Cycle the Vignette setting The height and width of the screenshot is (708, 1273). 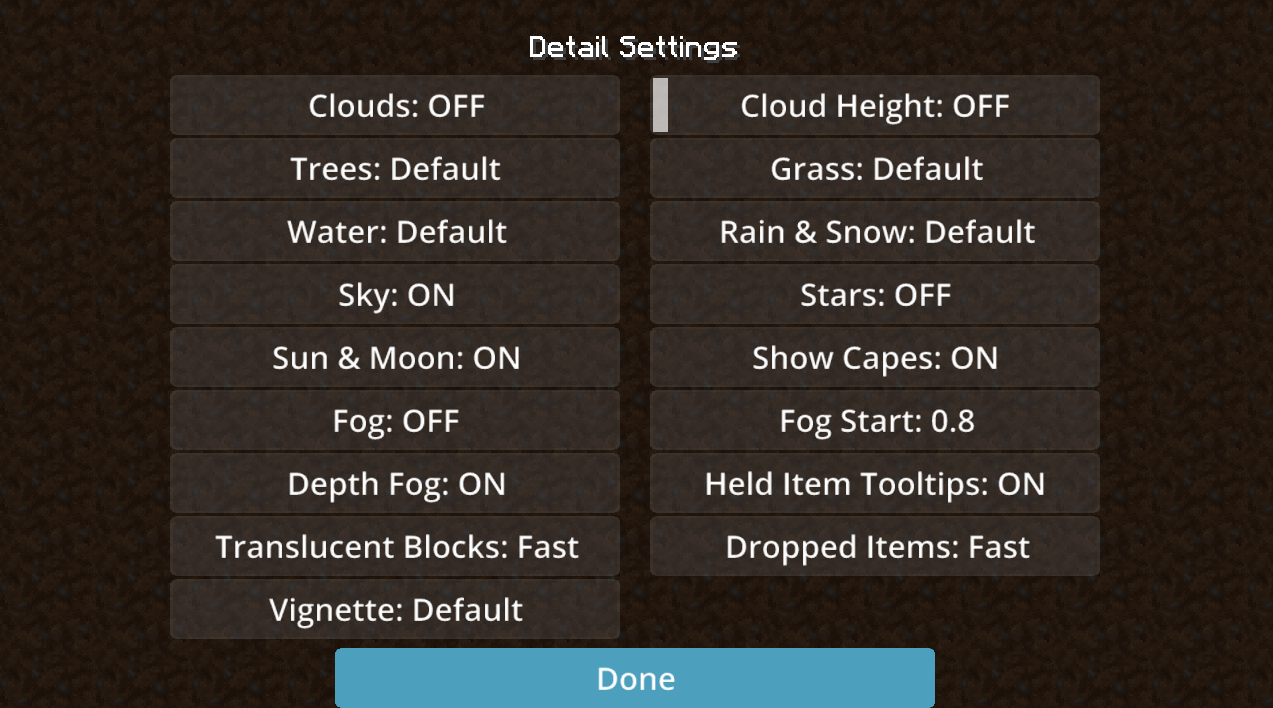pyautogui.click(x=395, y=609)
